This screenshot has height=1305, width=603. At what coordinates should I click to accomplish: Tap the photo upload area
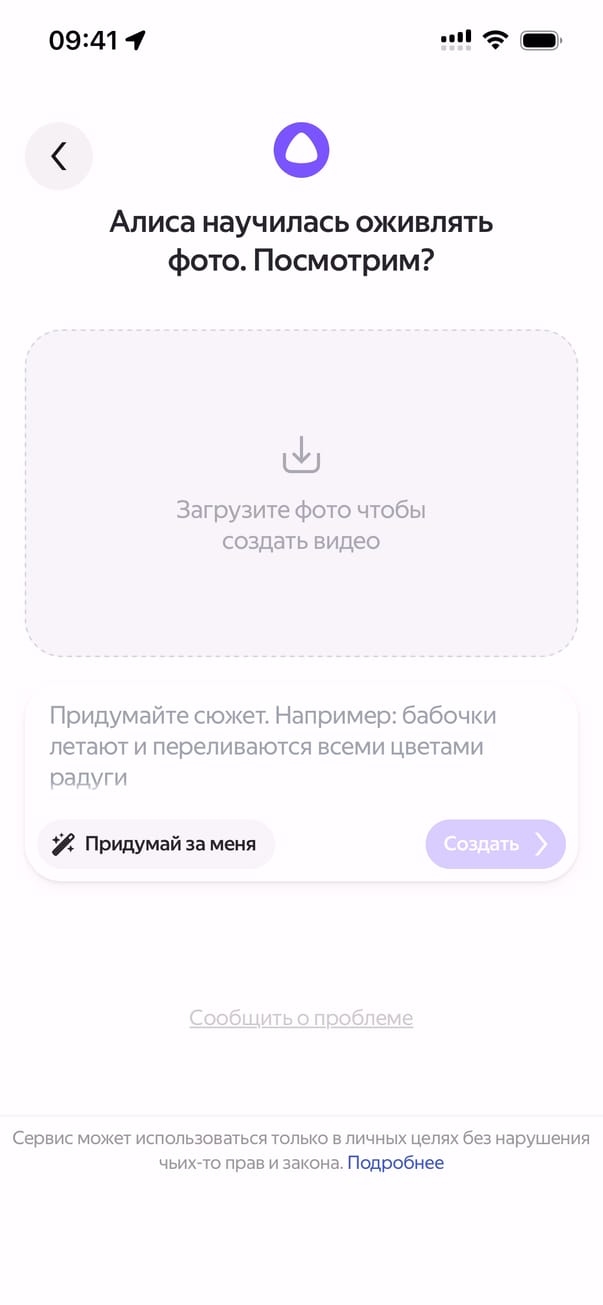[301, 493]
